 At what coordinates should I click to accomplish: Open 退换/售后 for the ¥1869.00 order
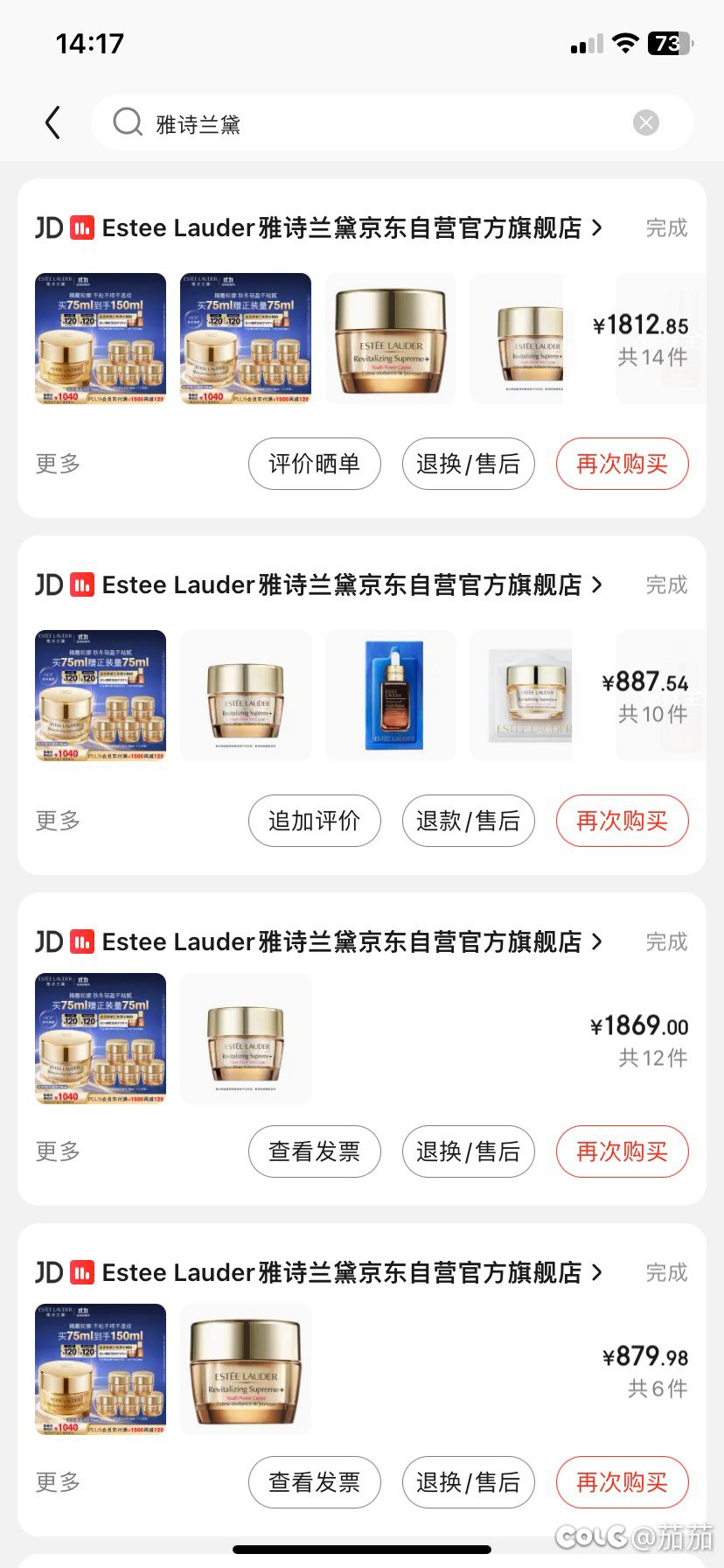click(468, 1151)
